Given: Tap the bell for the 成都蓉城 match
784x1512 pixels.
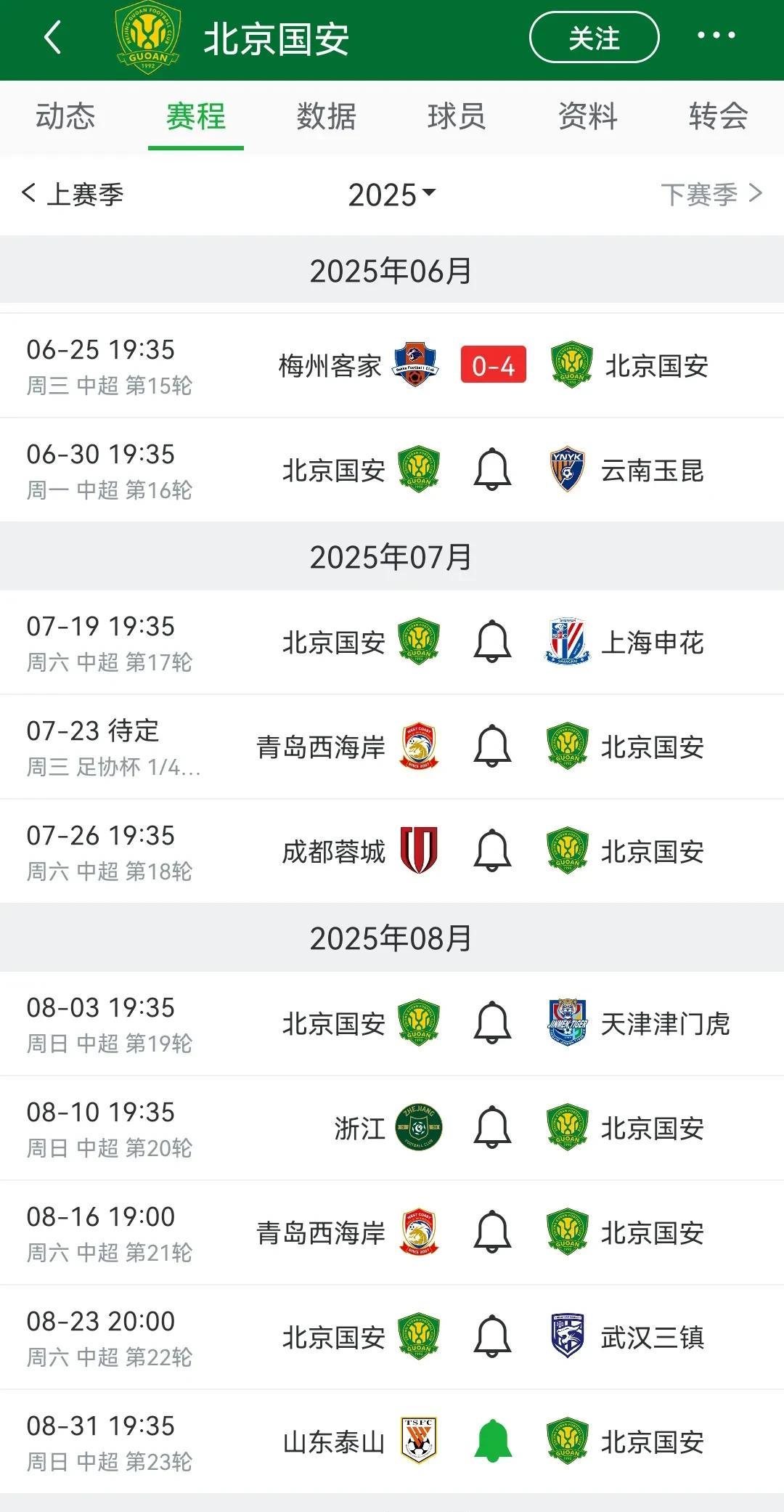Looking at the screenshot, I should point(492,851).
